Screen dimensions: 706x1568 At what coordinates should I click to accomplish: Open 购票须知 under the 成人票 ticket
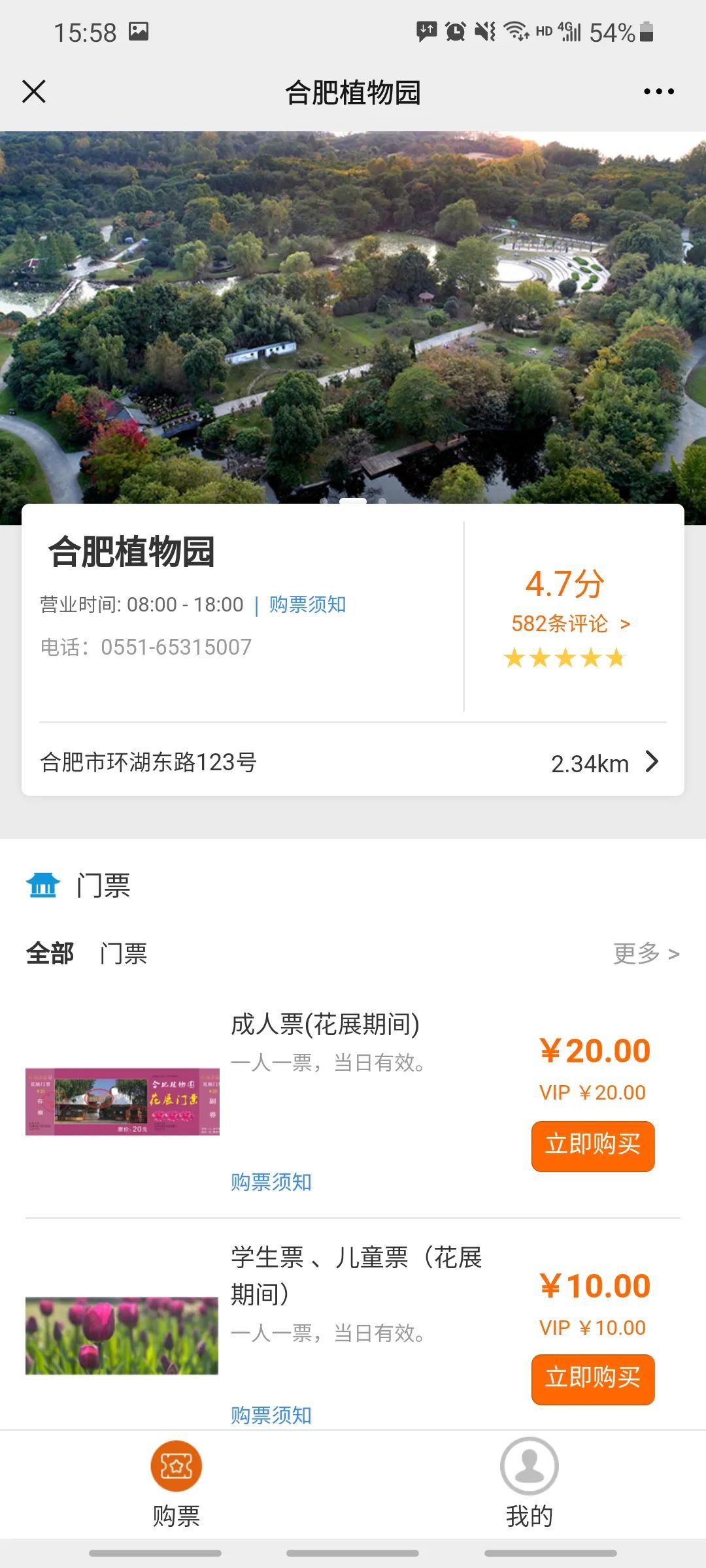[271, 1182]
